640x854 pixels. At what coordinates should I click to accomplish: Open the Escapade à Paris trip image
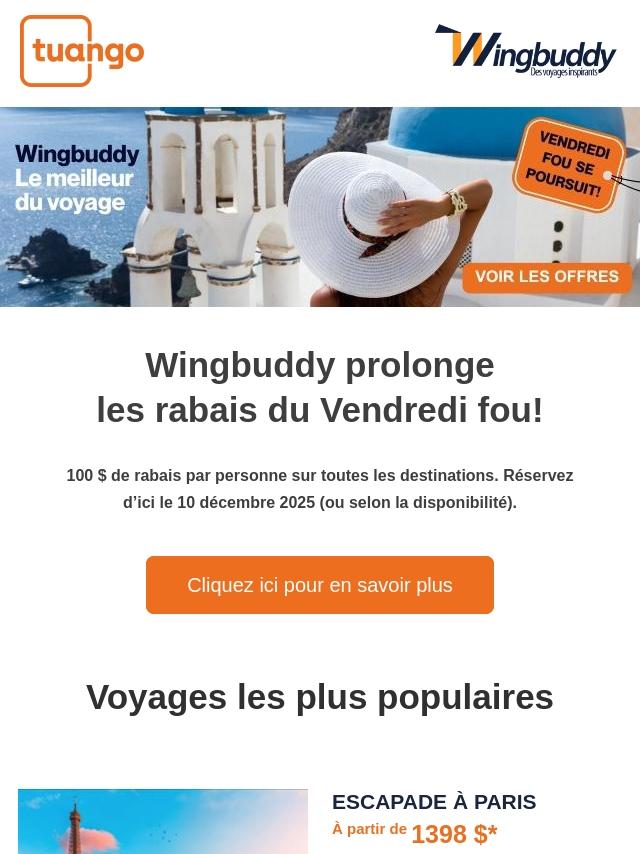pyautogui.click(x=163, y=822)
